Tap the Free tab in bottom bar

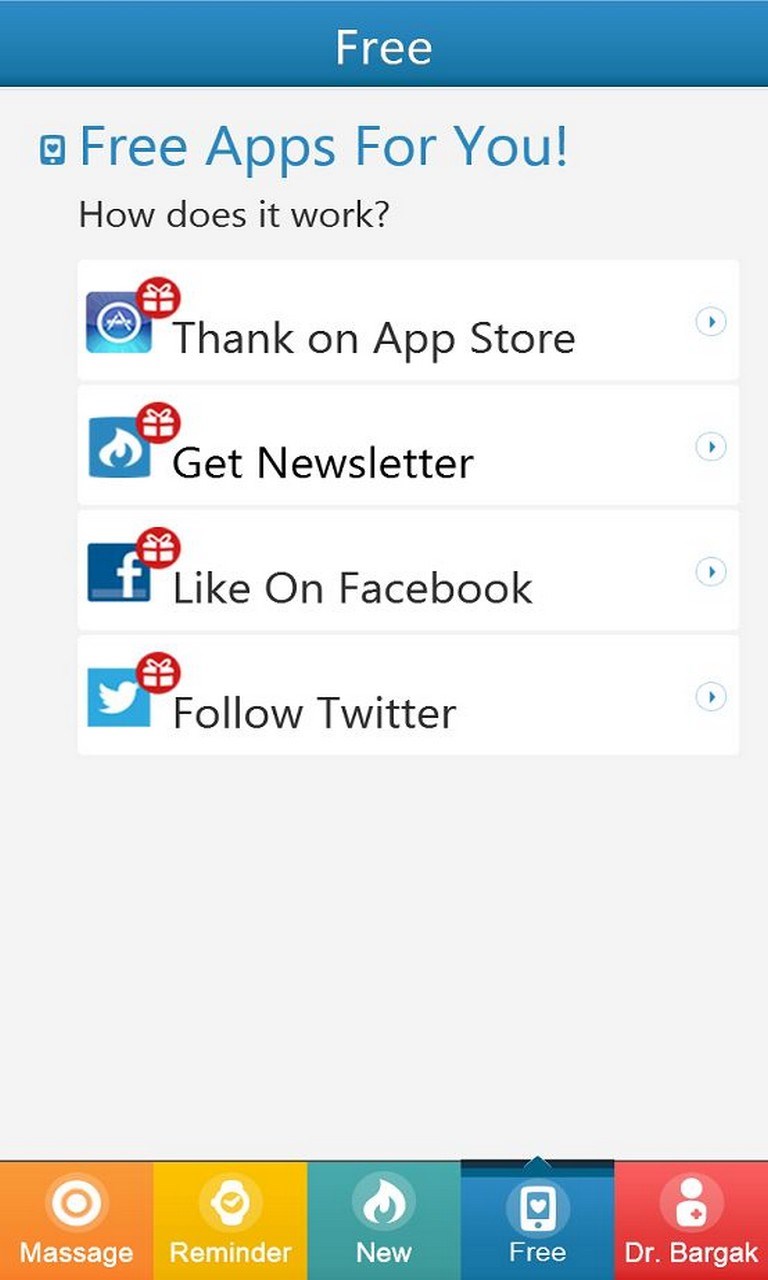coord(537,1221)
